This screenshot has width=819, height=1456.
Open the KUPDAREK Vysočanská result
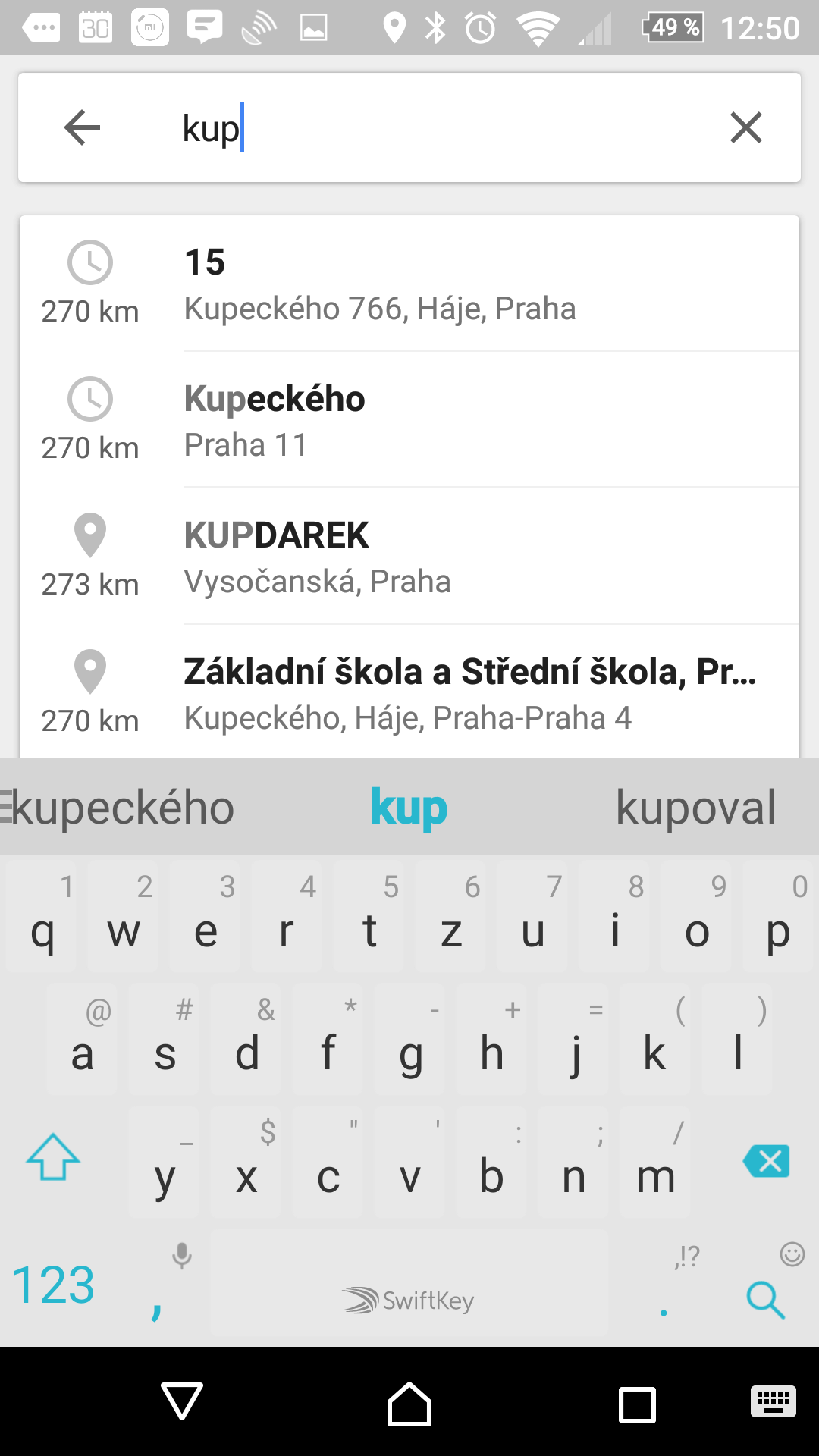[409, 557]
